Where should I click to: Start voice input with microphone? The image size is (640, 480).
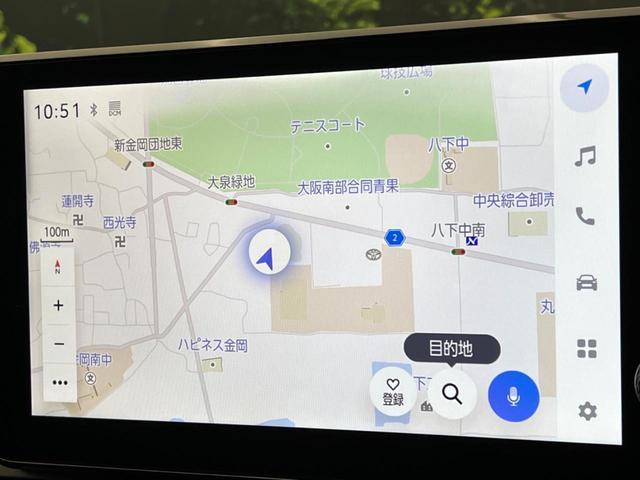point(513,396)
